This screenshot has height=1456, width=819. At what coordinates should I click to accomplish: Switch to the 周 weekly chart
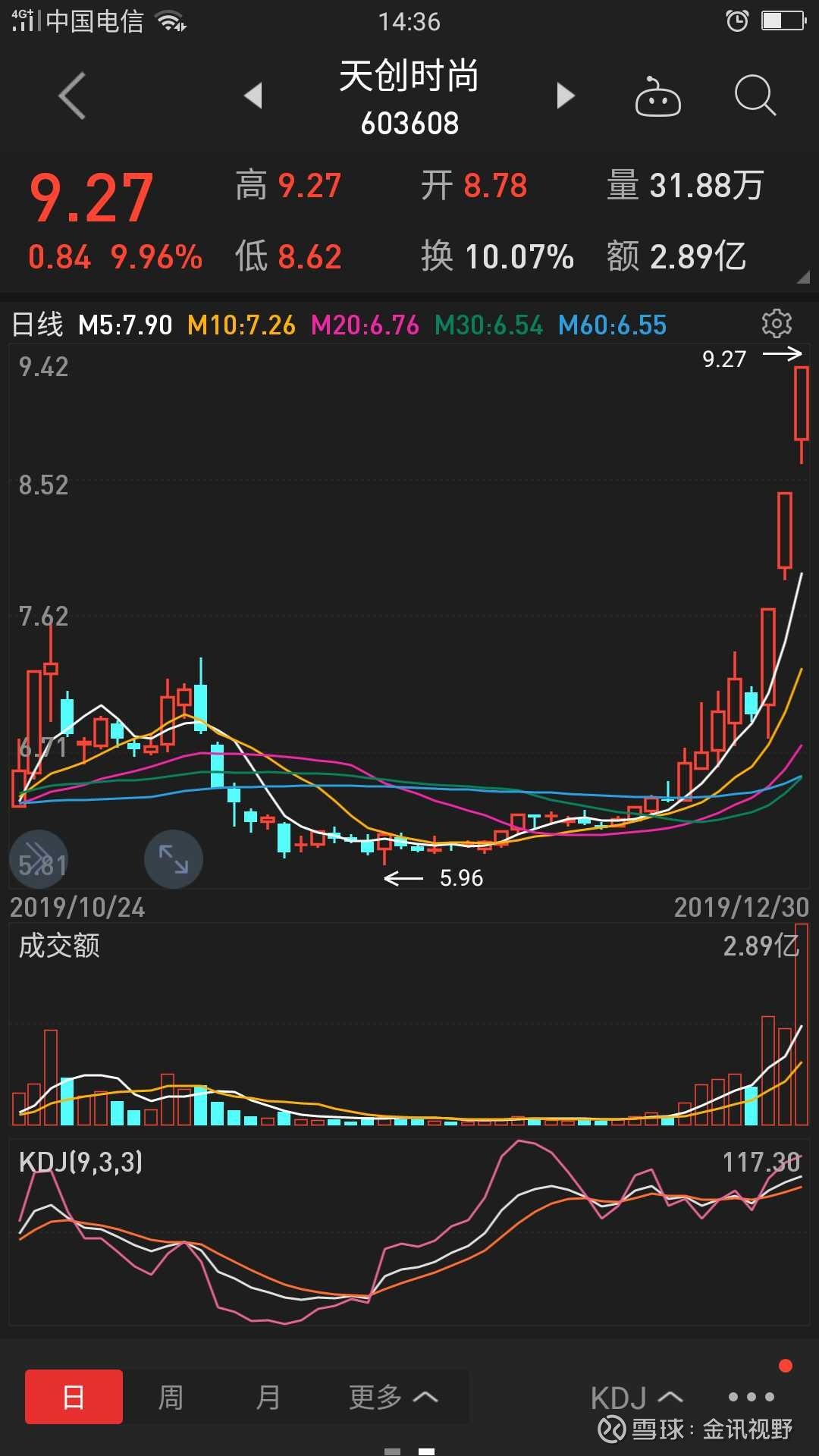(171, 1396)
